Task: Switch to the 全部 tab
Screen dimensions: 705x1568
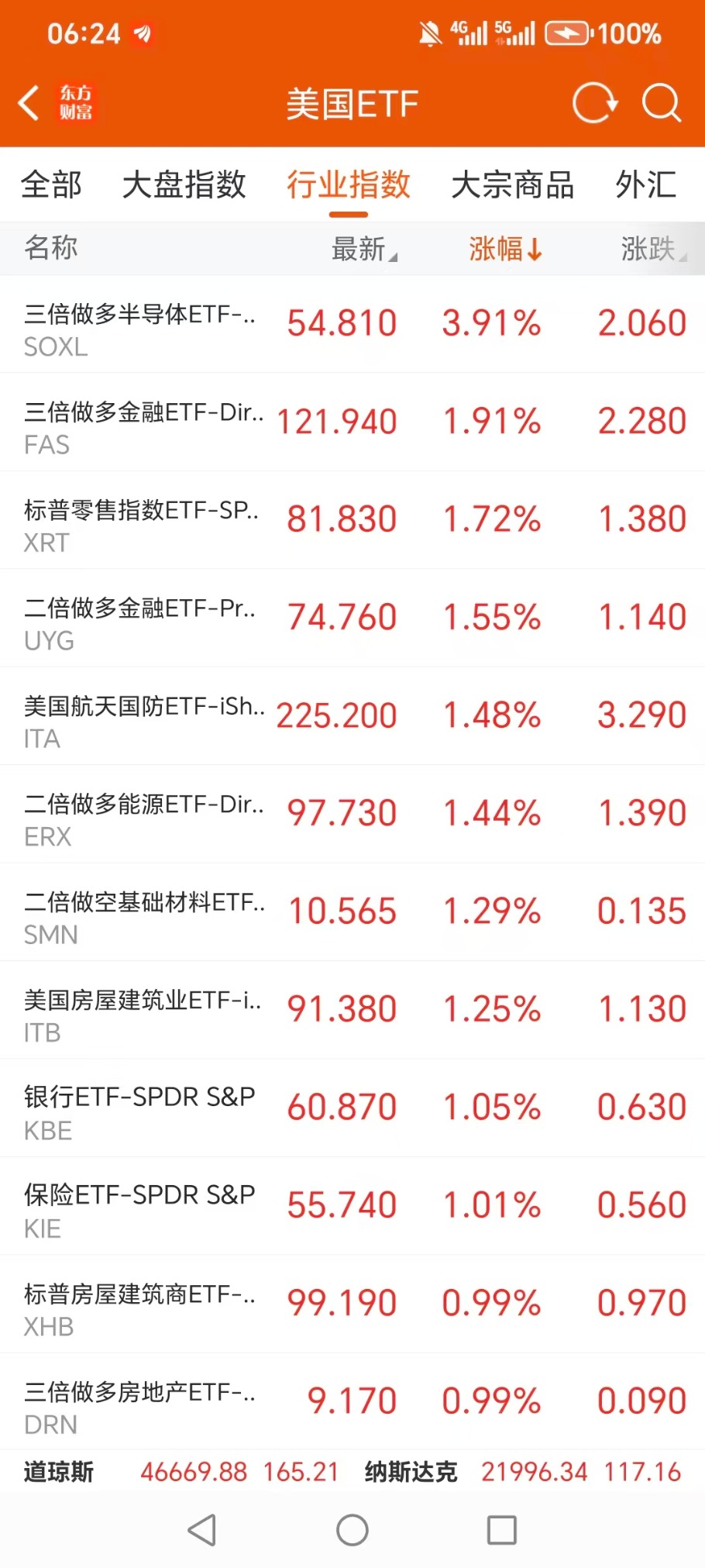Action: (51, 185)
